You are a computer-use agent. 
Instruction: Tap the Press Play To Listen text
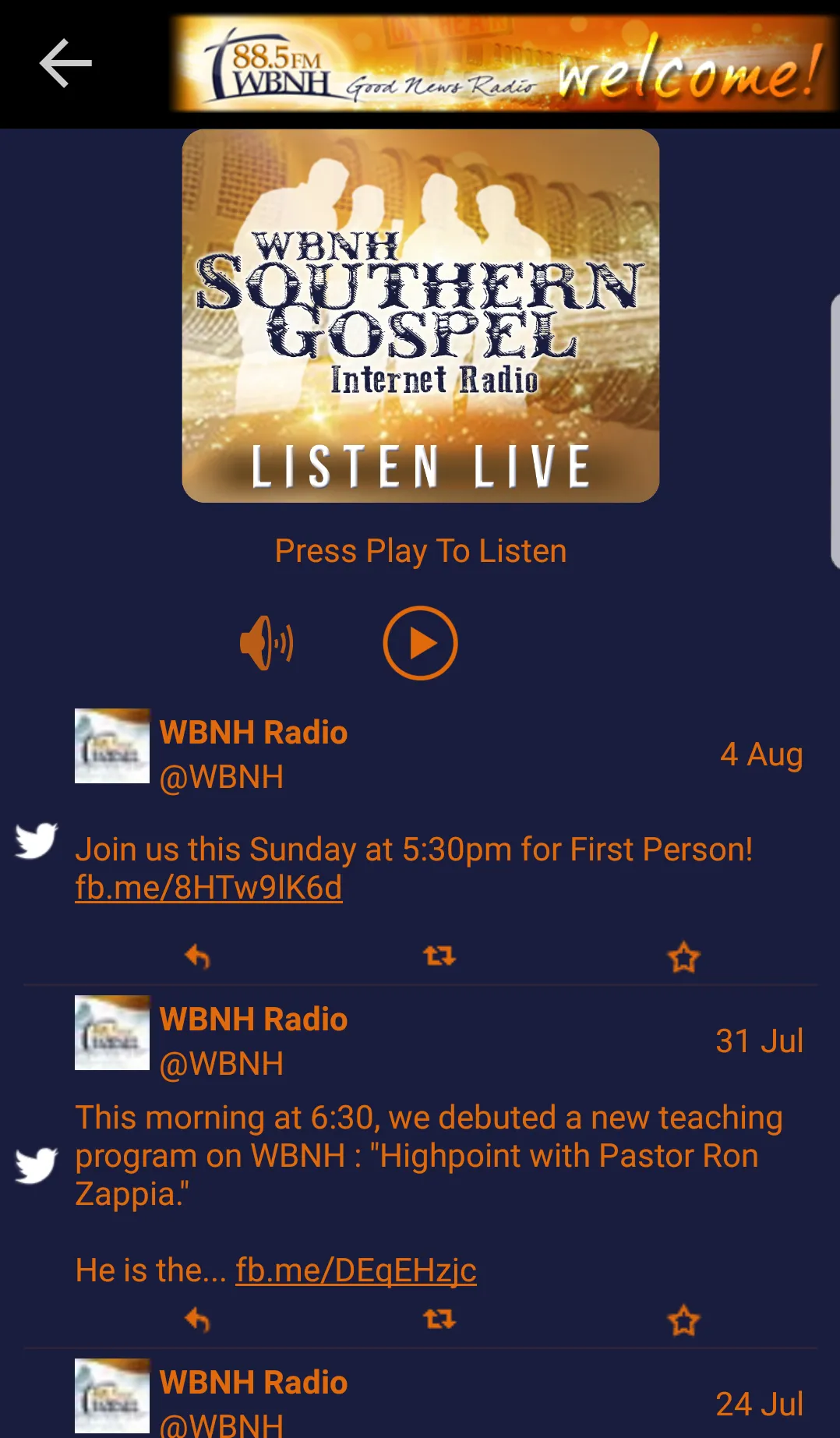pyautogui.click(x=420, y=550)
